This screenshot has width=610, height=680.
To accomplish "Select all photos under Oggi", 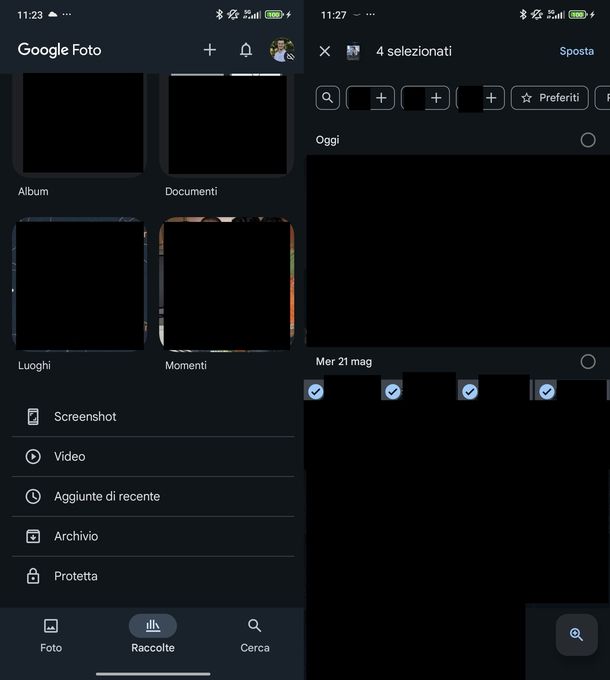I will coord(588,140).
